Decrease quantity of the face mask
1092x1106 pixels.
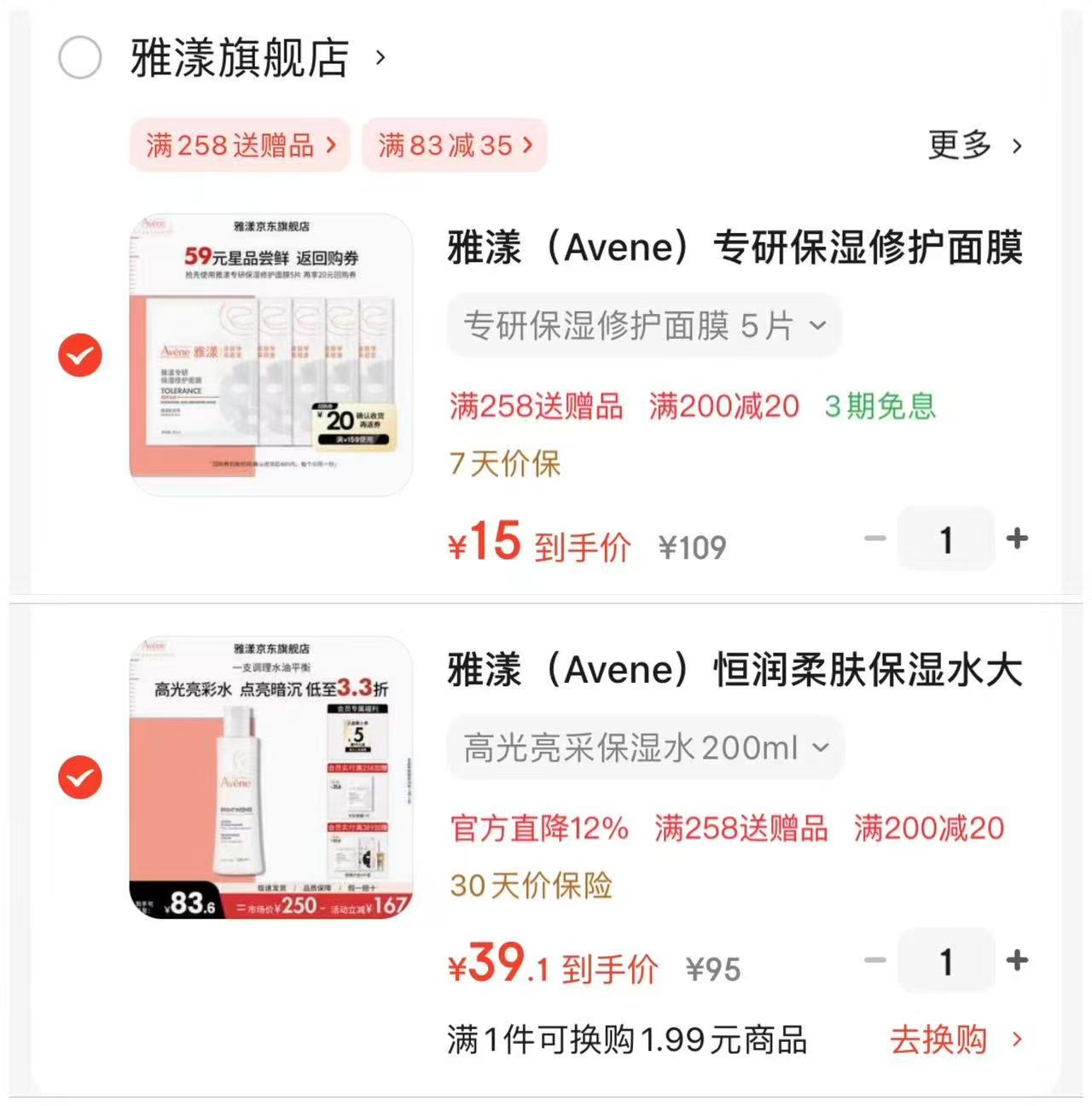874,538
